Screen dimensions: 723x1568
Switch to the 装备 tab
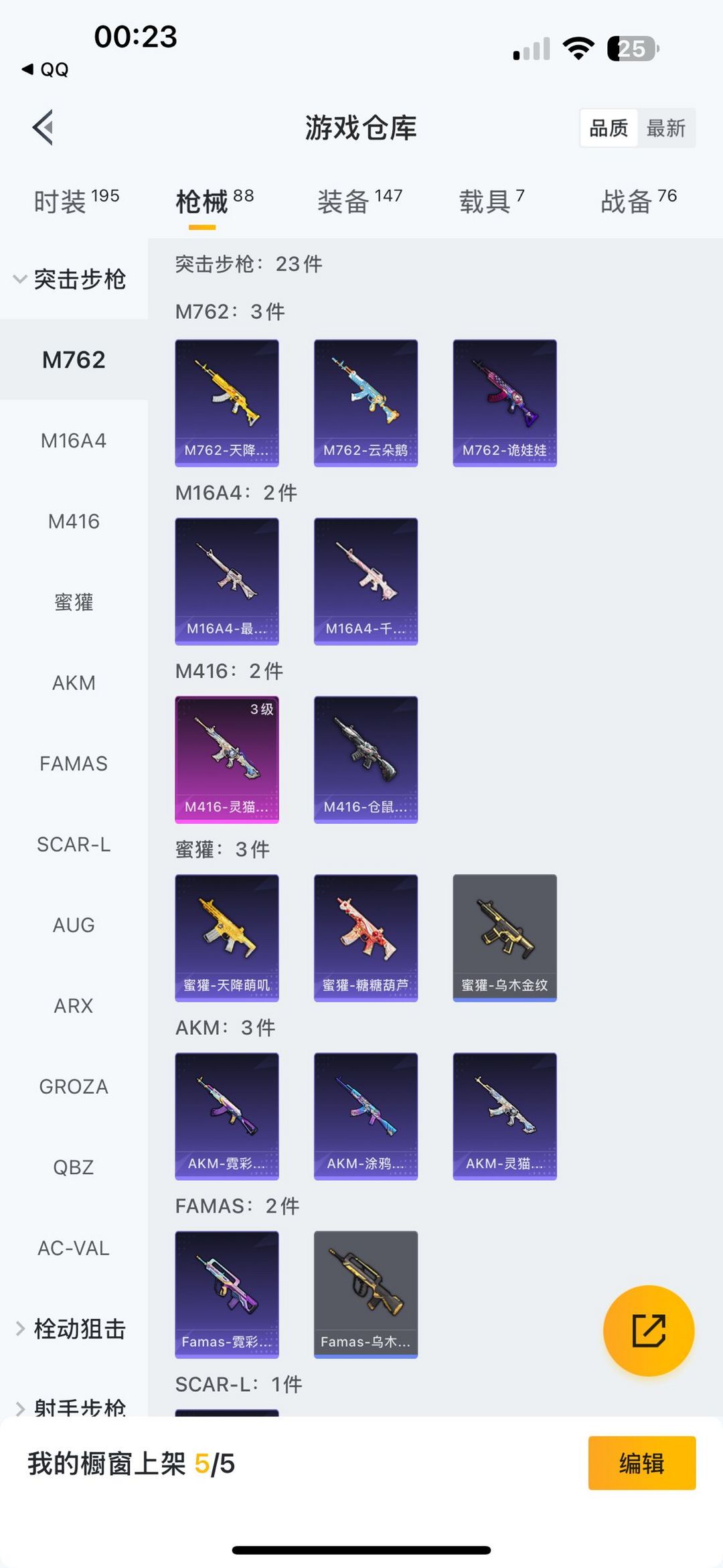pos(359,201)
